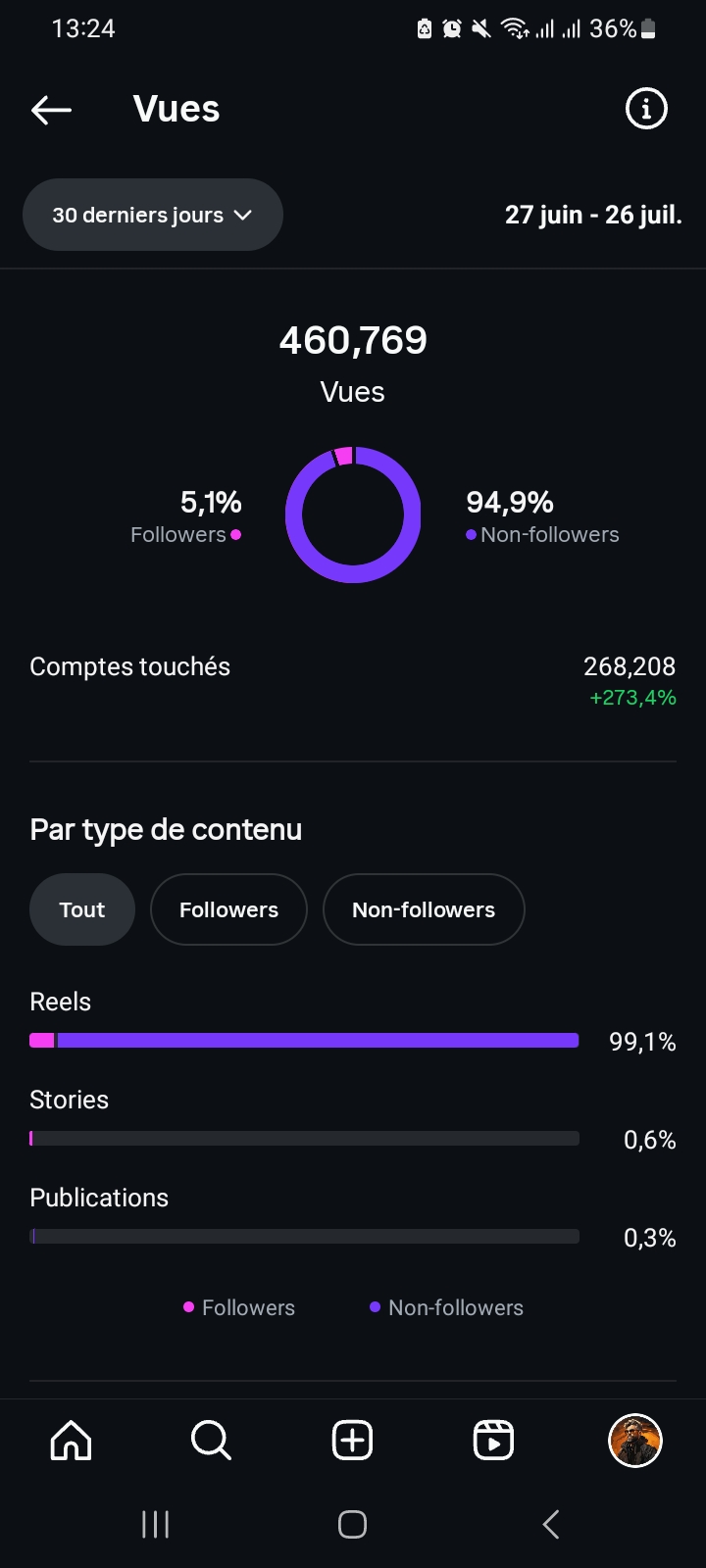Open the 30 derniers jours dropdown
The height and width of the screenshot is (1568, 706).
coord(152,215)
